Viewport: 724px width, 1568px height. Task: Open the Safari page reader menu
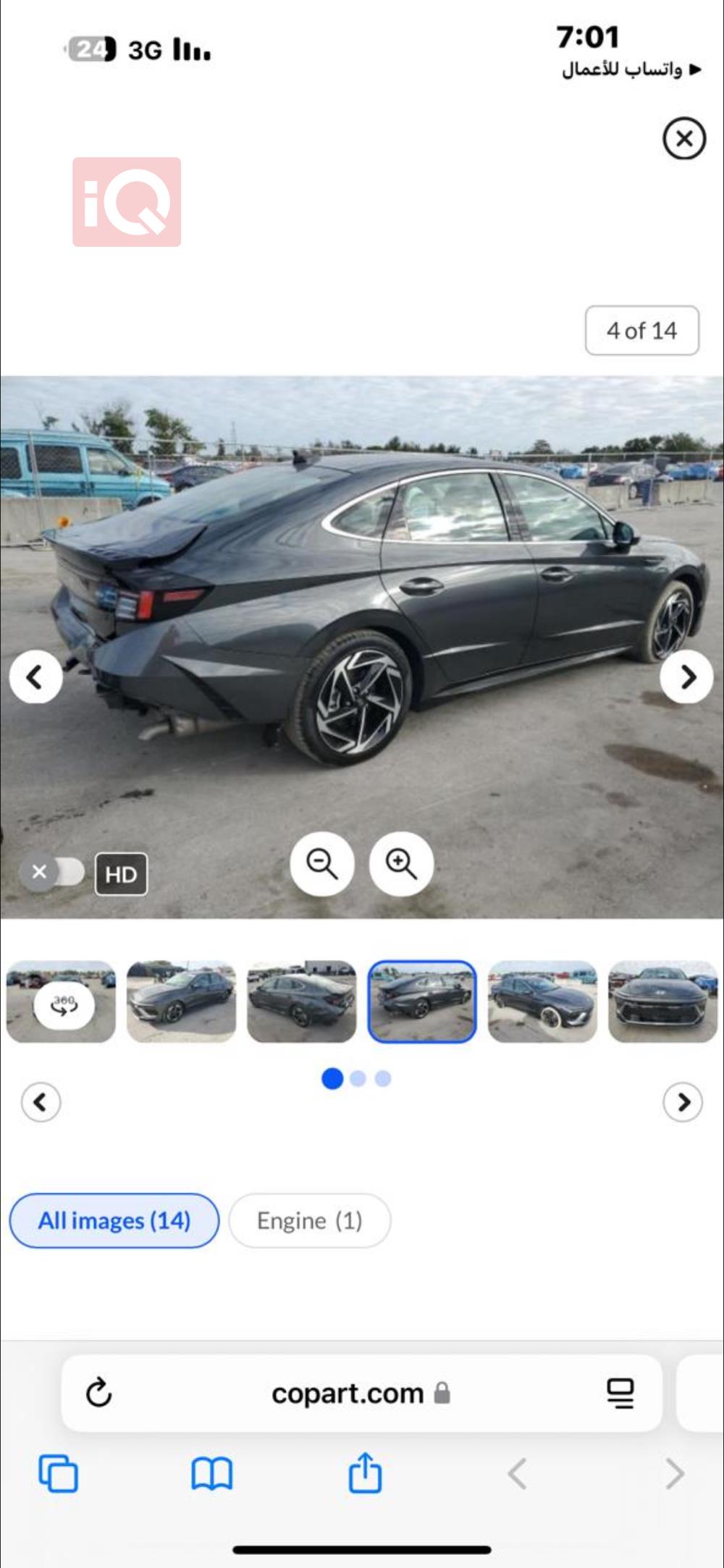[x=620, y=1394]
